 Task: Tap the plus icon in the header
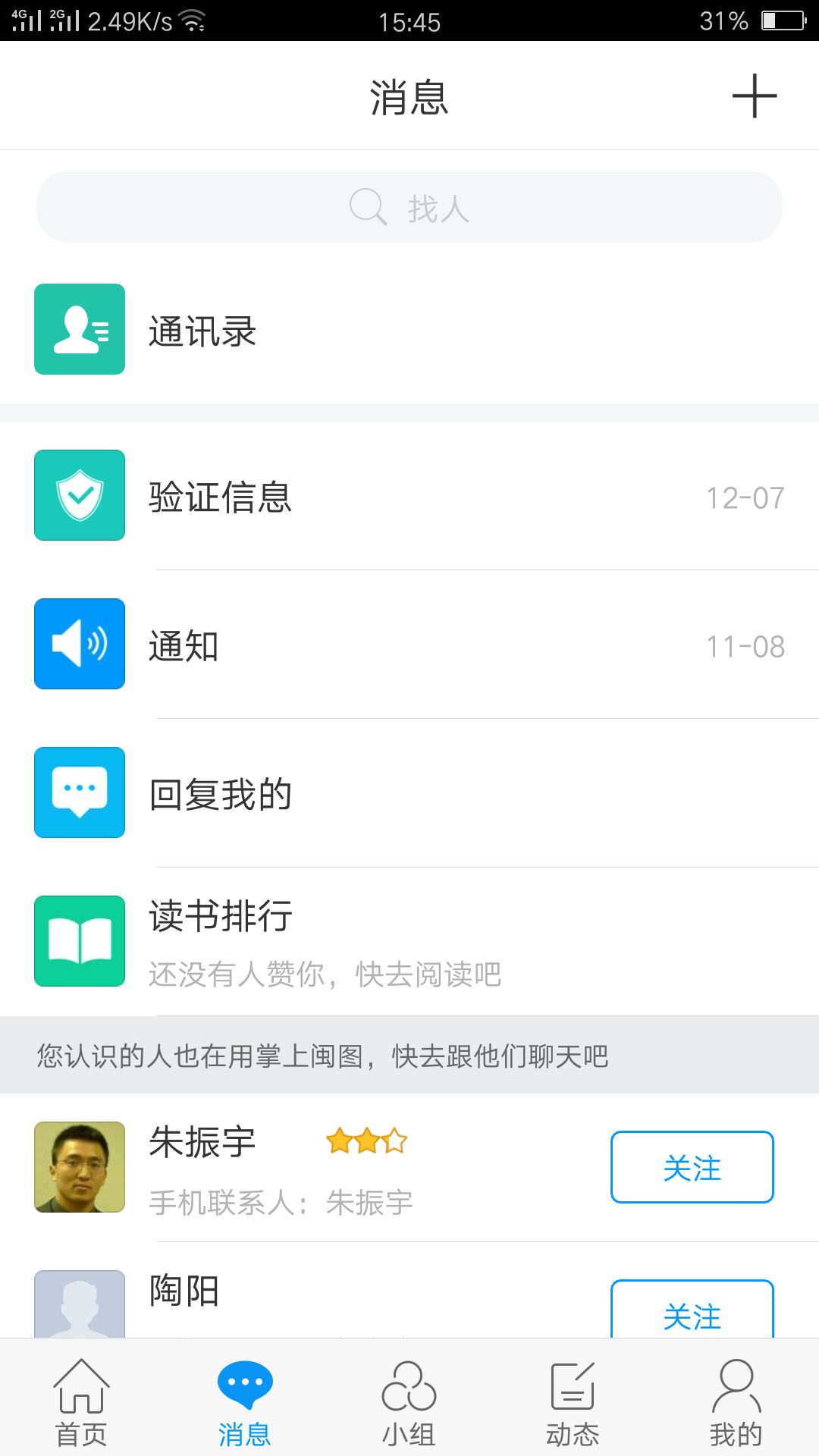(x=754, y=96)
